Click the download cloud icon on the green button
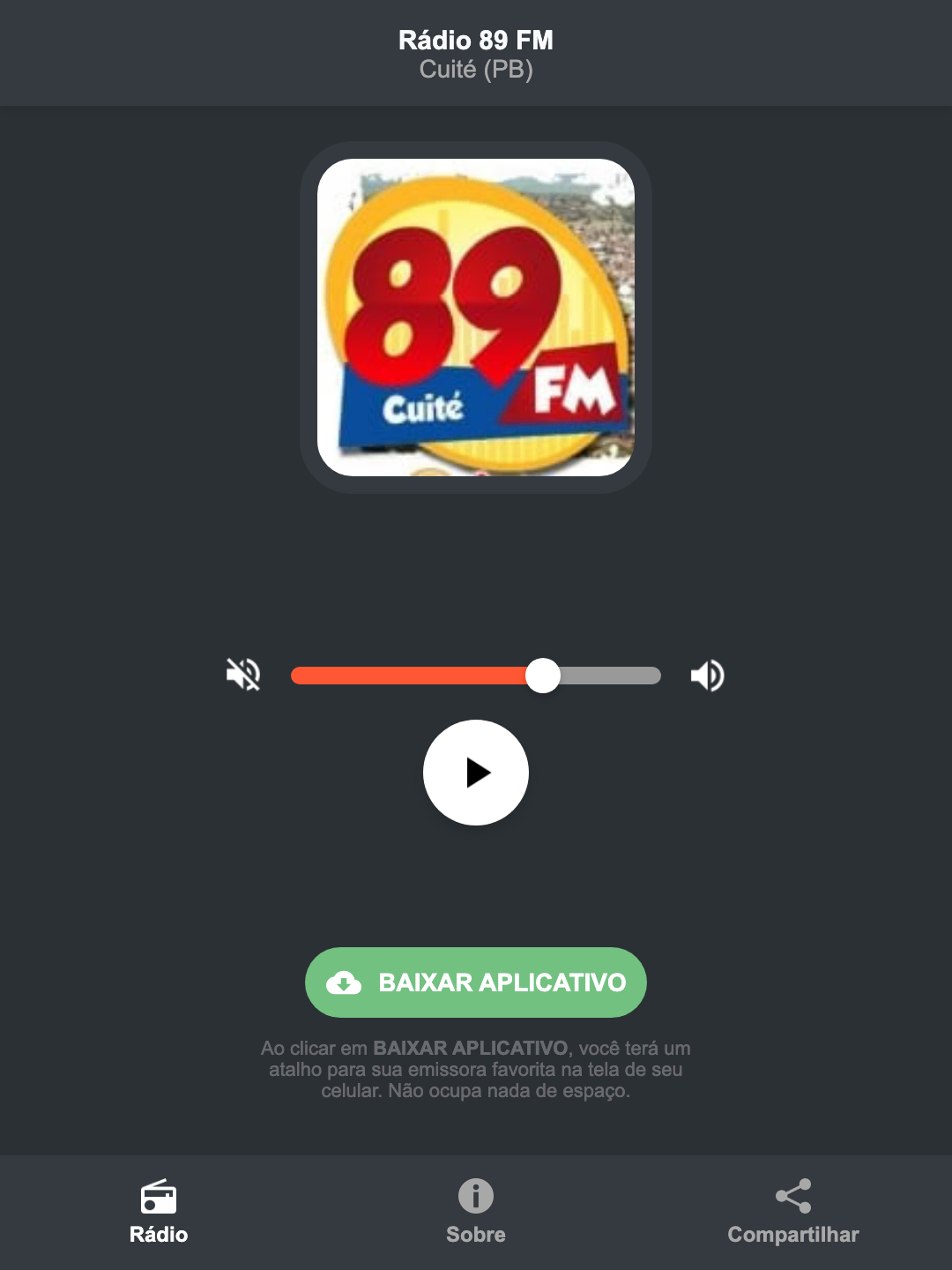 pos(346,982)
